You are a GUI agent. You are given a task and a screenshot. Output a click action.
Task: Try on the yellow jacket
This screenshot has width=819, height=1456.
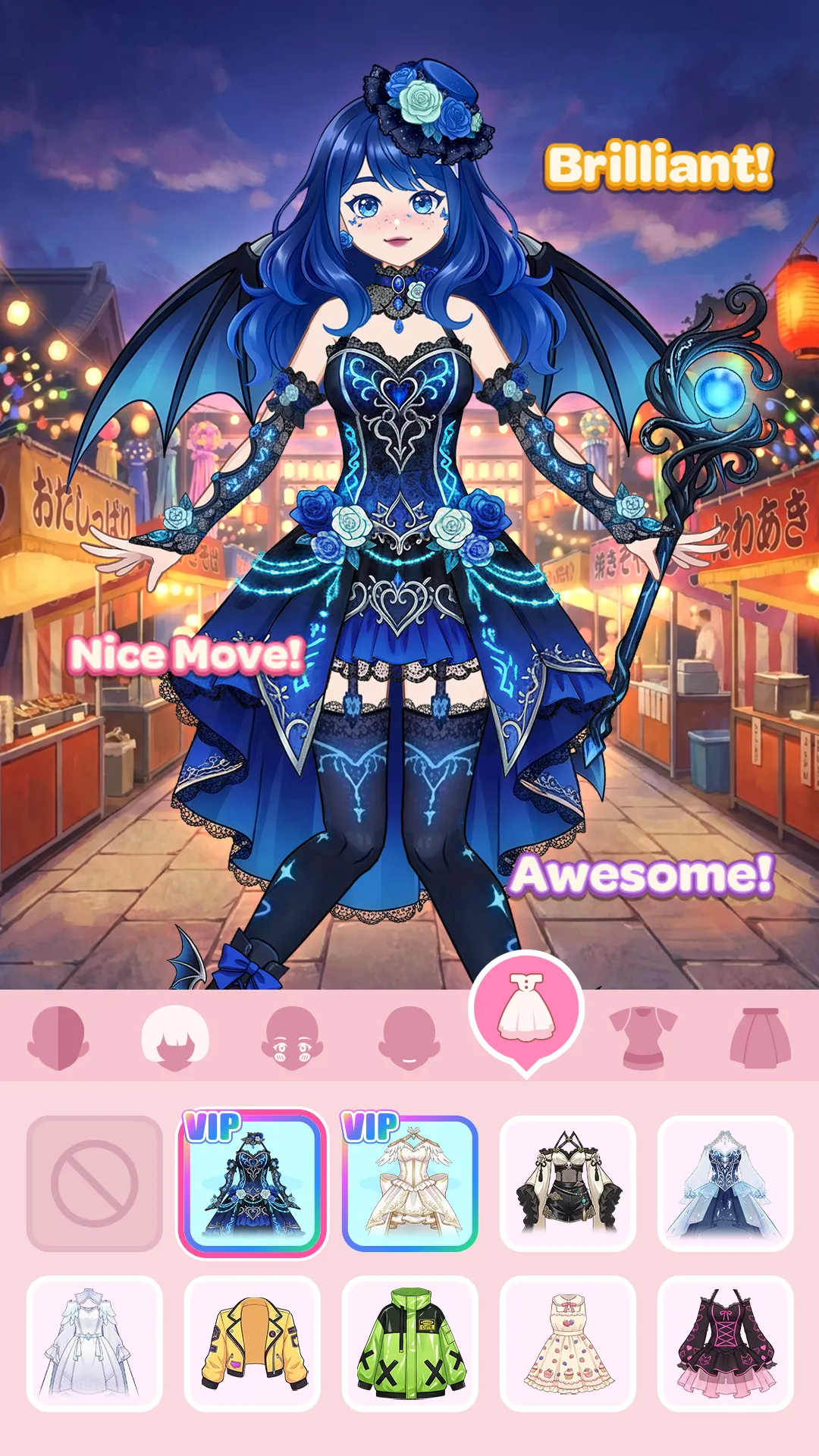(x=253, y=1343)
